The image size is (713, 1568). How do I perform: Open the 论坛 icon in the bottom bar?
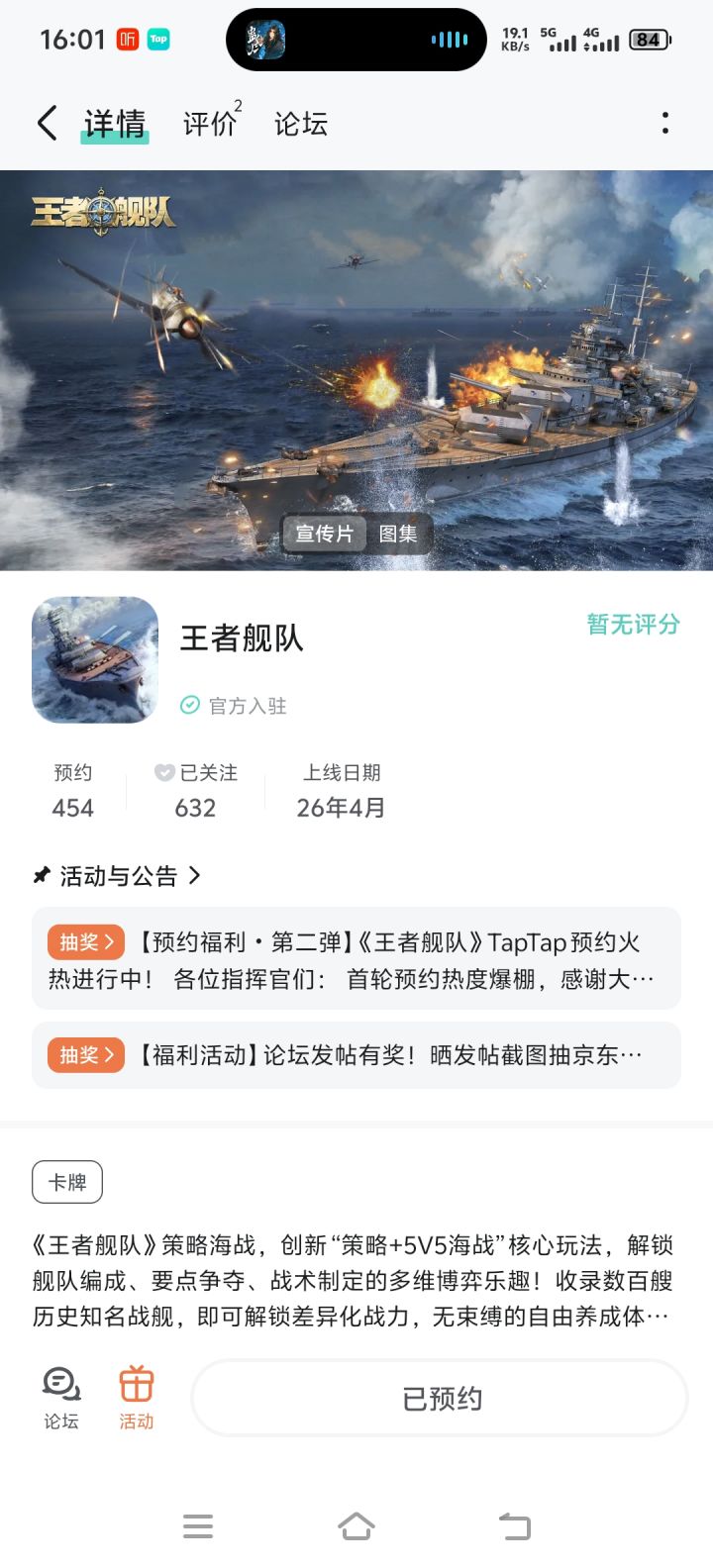pos(61,1398)
